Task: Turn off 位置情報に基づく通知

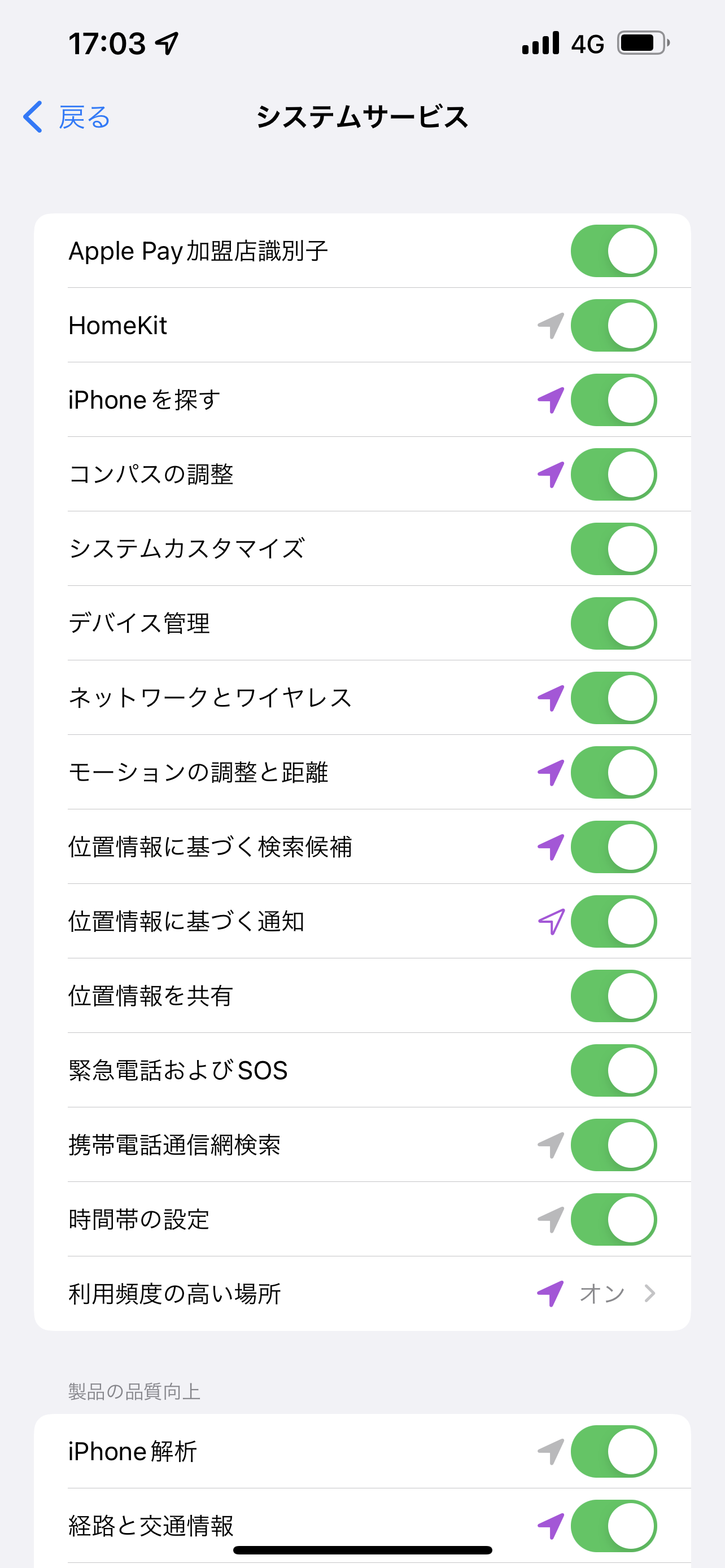Action: pos(613,922)
